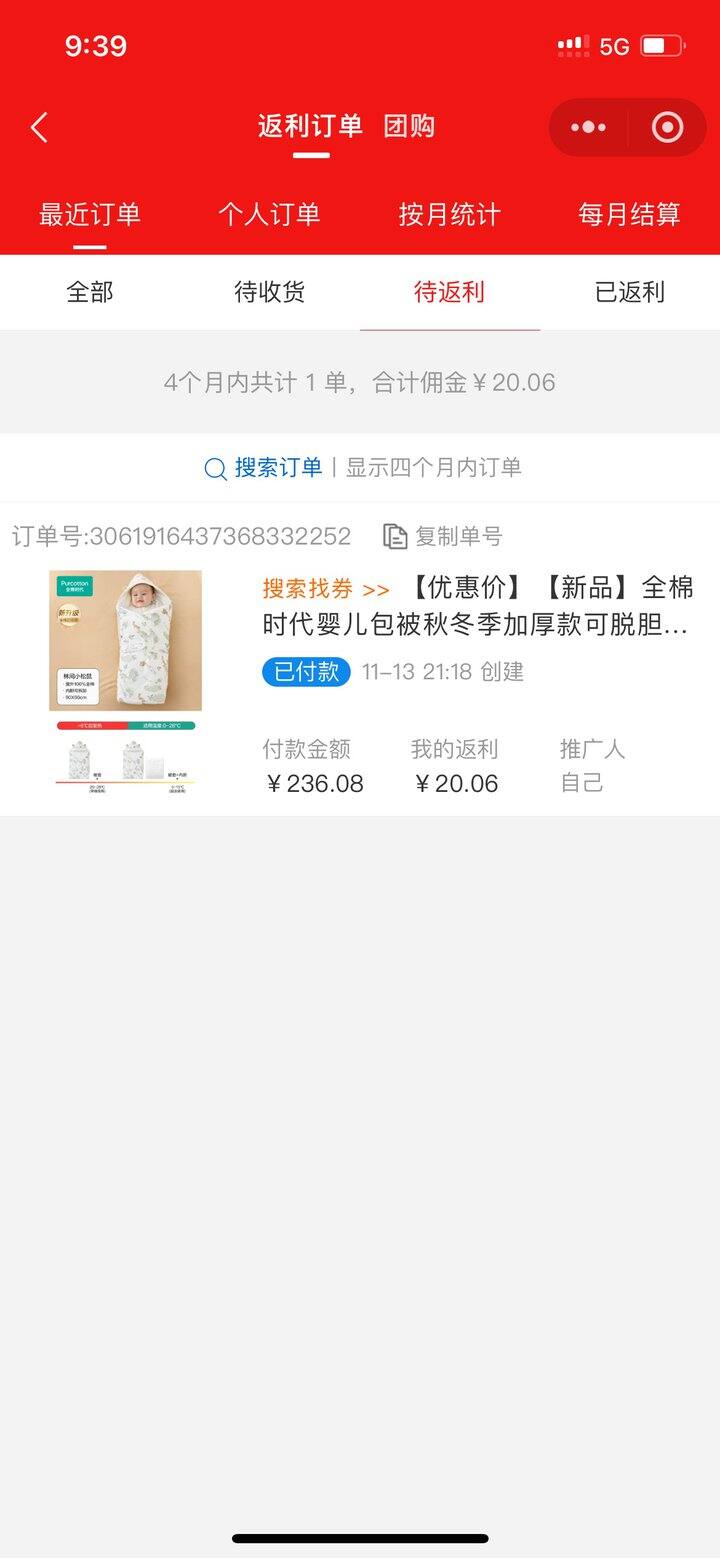
Task: Switch to the 团购 tab
Action: coord(409,127)
